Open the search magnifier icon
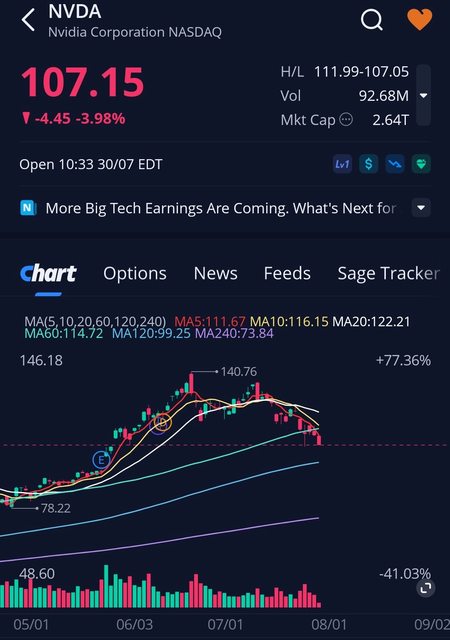The image size is (450, 640). (x=372, y=20)
